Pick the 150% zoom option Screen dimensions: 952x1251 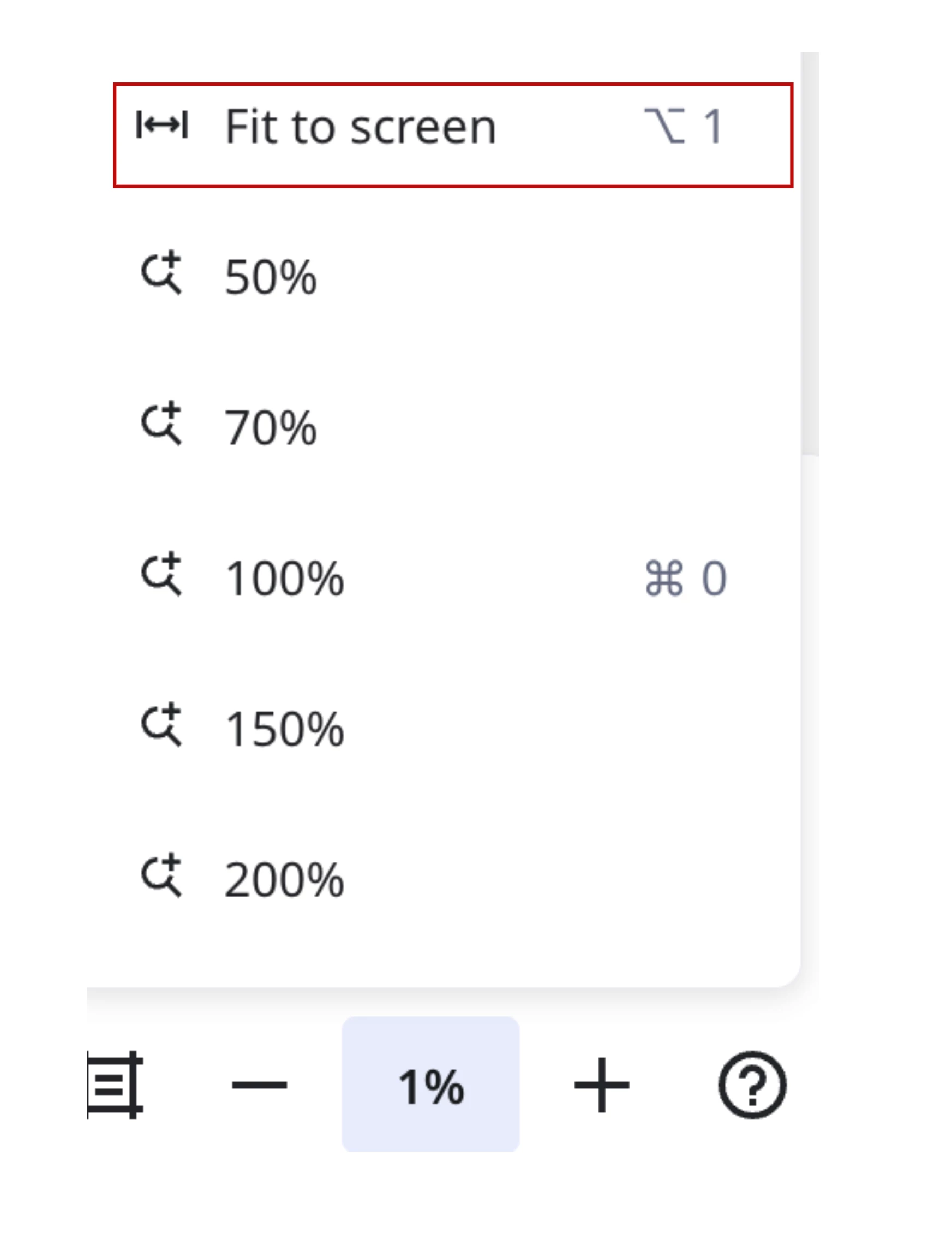[284, 729]
